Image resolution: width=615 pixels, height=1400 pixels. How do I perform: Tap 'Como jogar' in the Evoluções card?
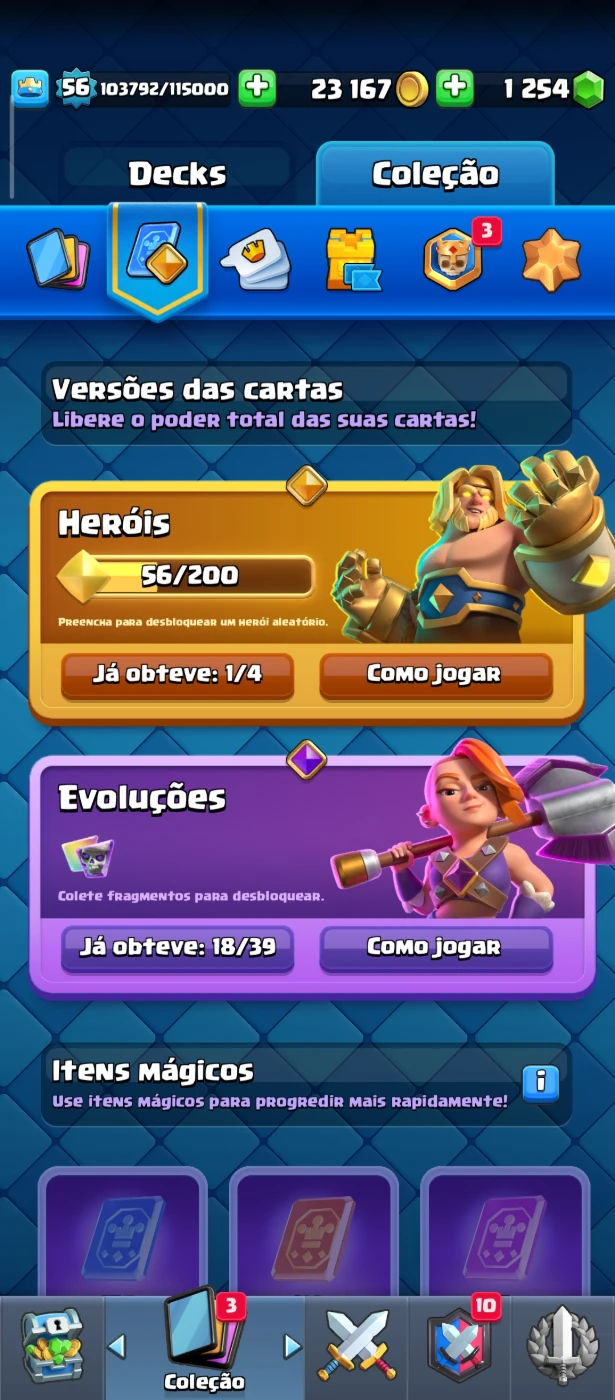click(435, 946)
